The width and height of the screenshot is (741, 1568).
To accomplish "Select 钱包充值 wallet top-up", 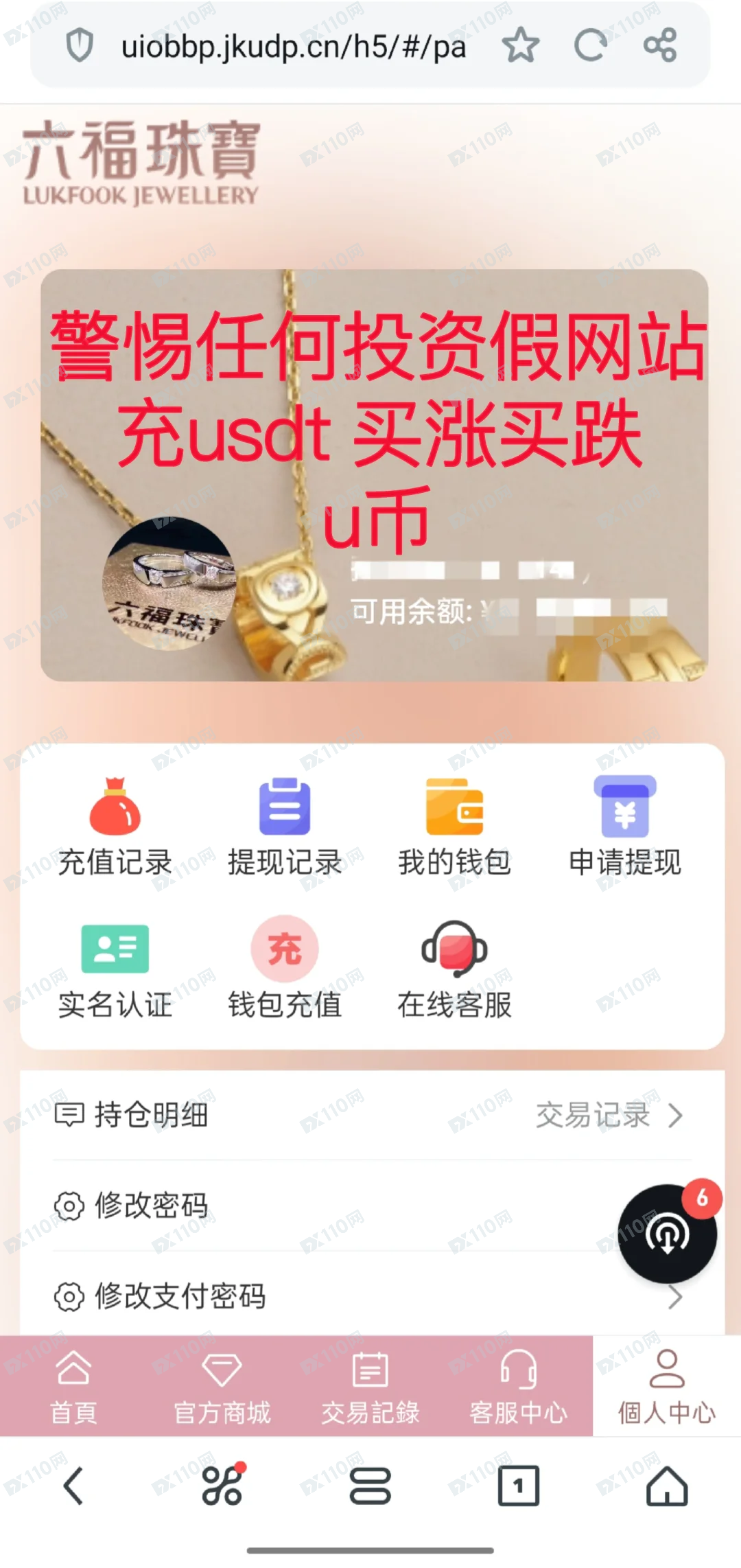I will (x=285, y=969).
